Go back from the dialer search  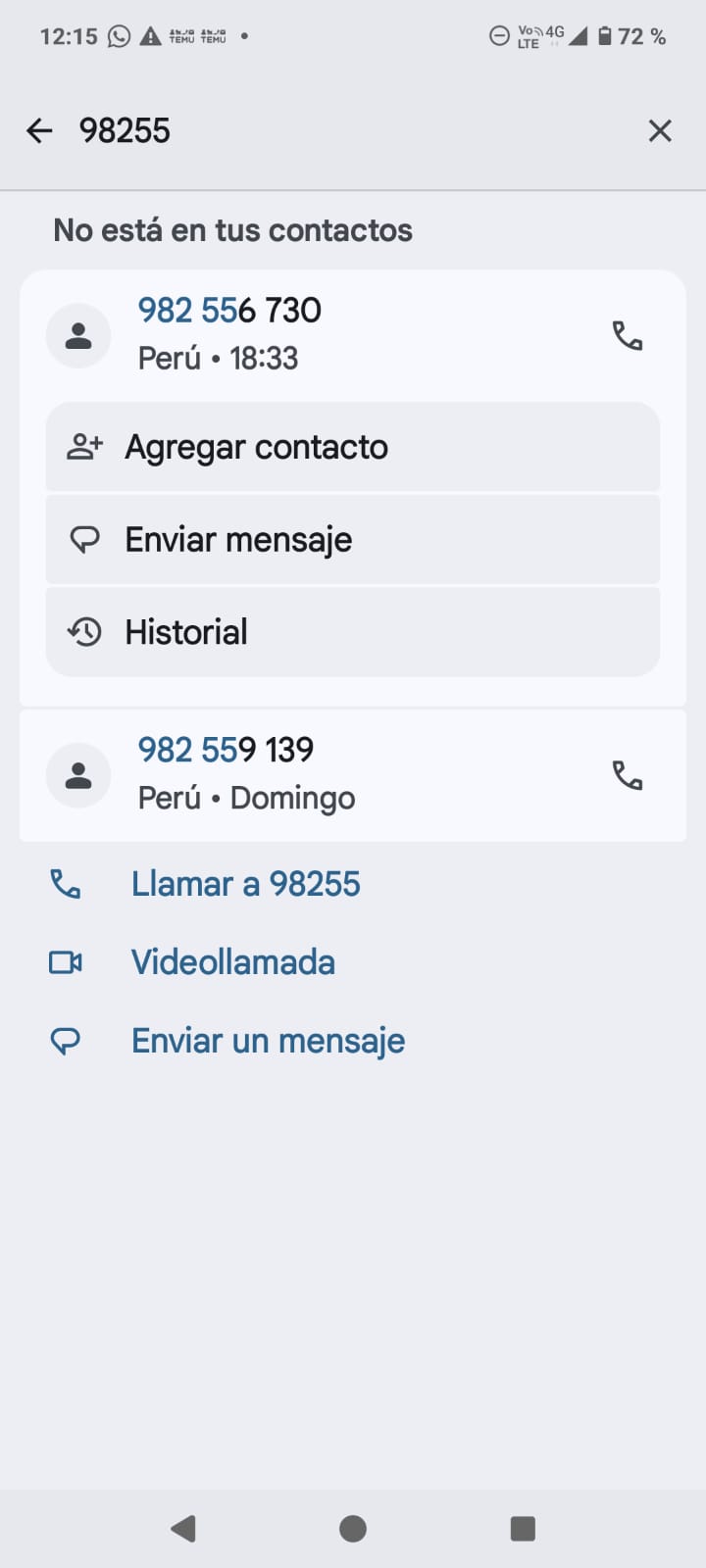[x=39, y=130]
